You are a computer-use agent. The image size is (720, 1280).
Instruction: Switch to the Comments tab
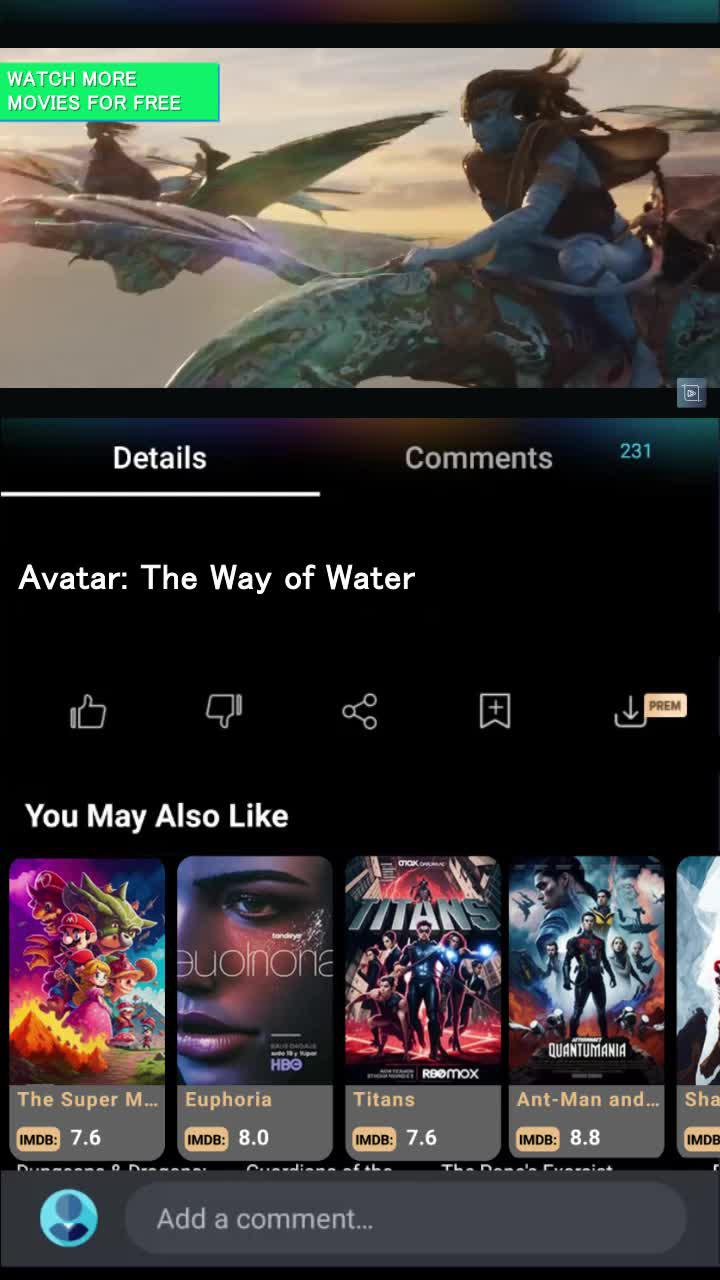(x=478, y=458)
